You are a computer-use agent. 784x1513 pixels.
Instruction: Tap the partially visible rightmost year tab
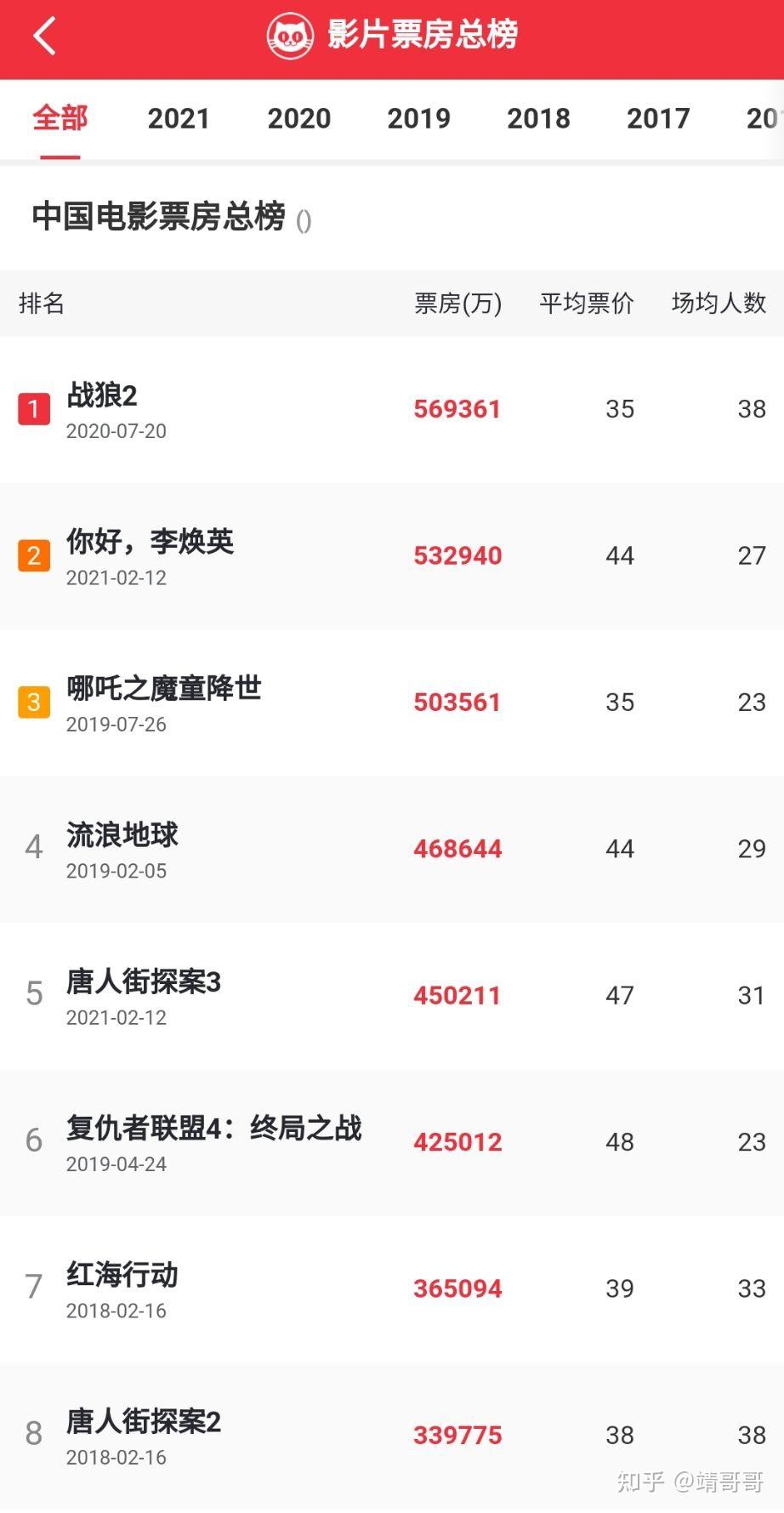(766, 119)
